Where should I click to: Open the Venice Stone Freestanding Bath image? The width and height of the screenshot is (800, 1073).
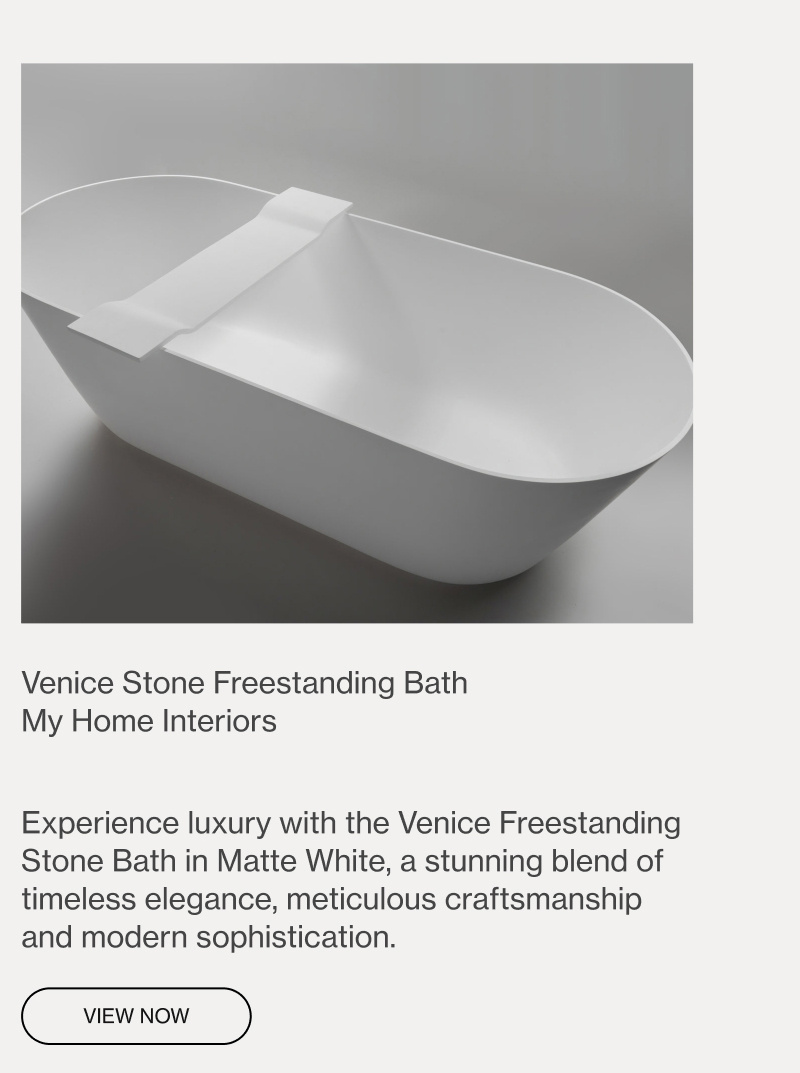click(x=357, y=343)
